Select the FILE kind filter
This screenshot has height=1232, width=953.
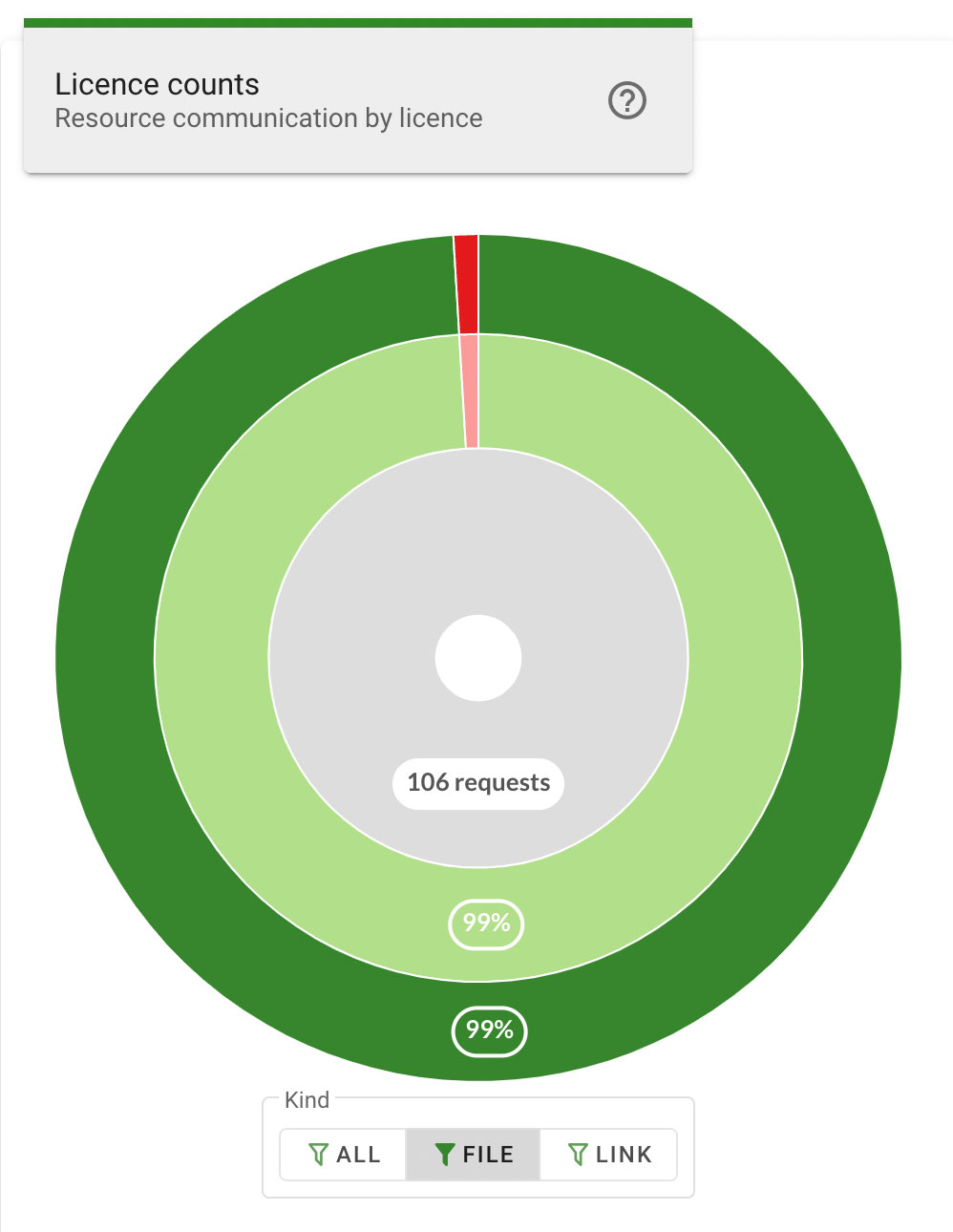pyautogui.click(x=474, y=1155)
